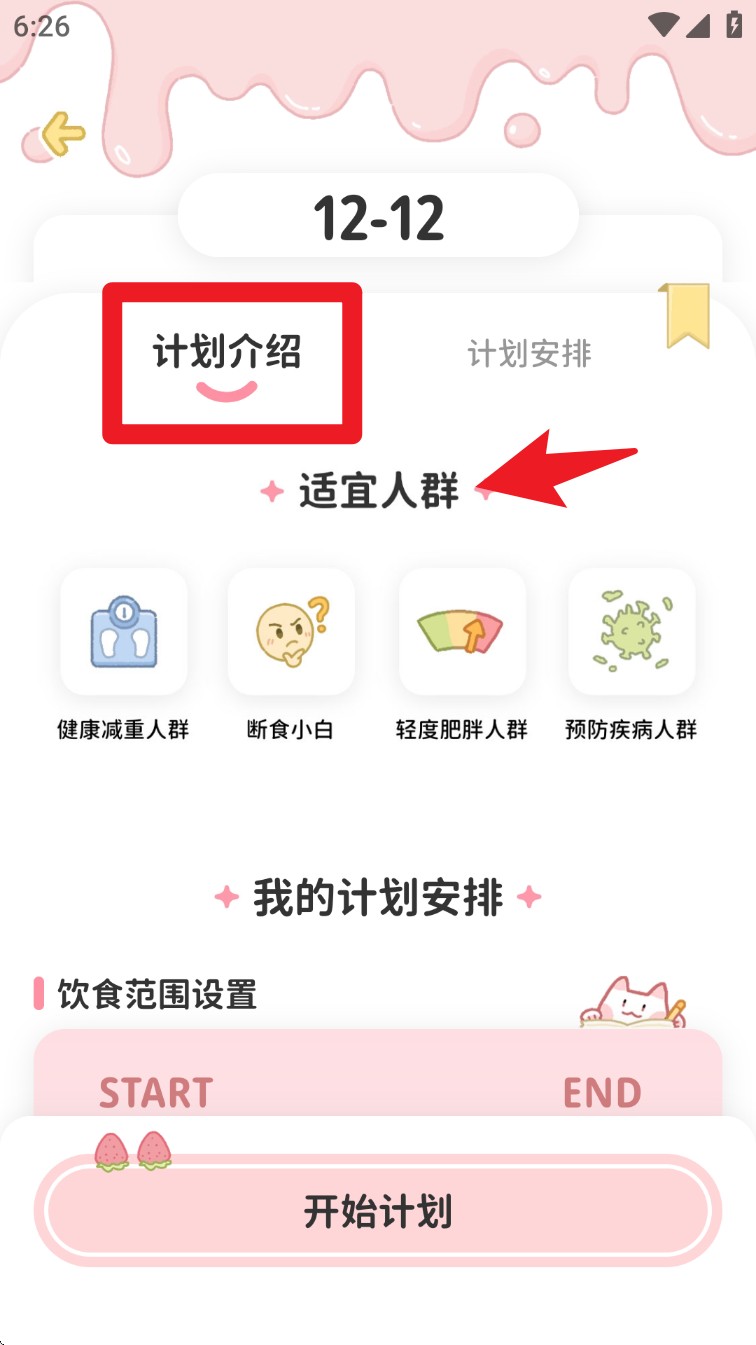This screenshot has width=756, height=1345.
Task: Tap the yellow bookmark icon
Action: [686, 316]
